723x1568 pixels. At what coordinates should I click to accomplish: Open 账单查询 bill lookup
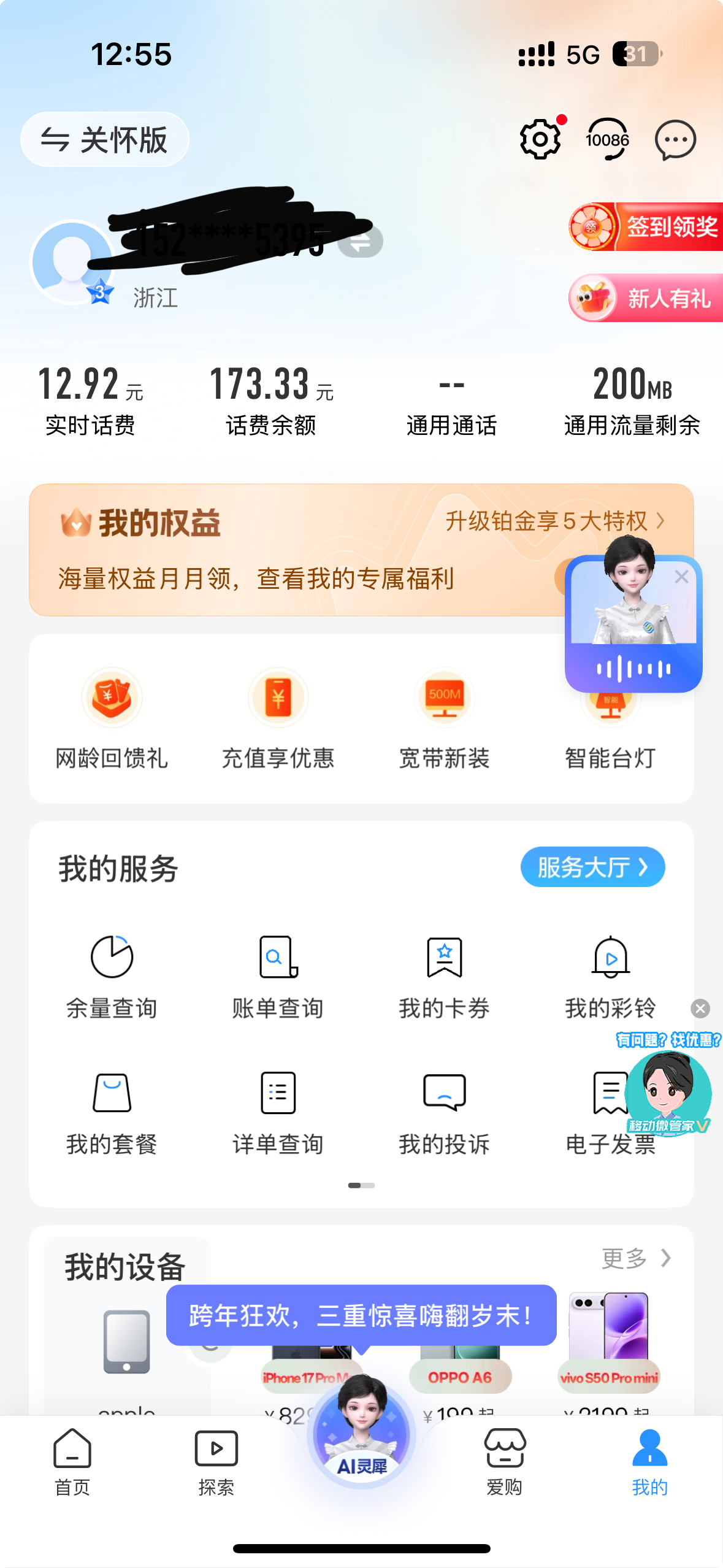(x=278, y=977)
